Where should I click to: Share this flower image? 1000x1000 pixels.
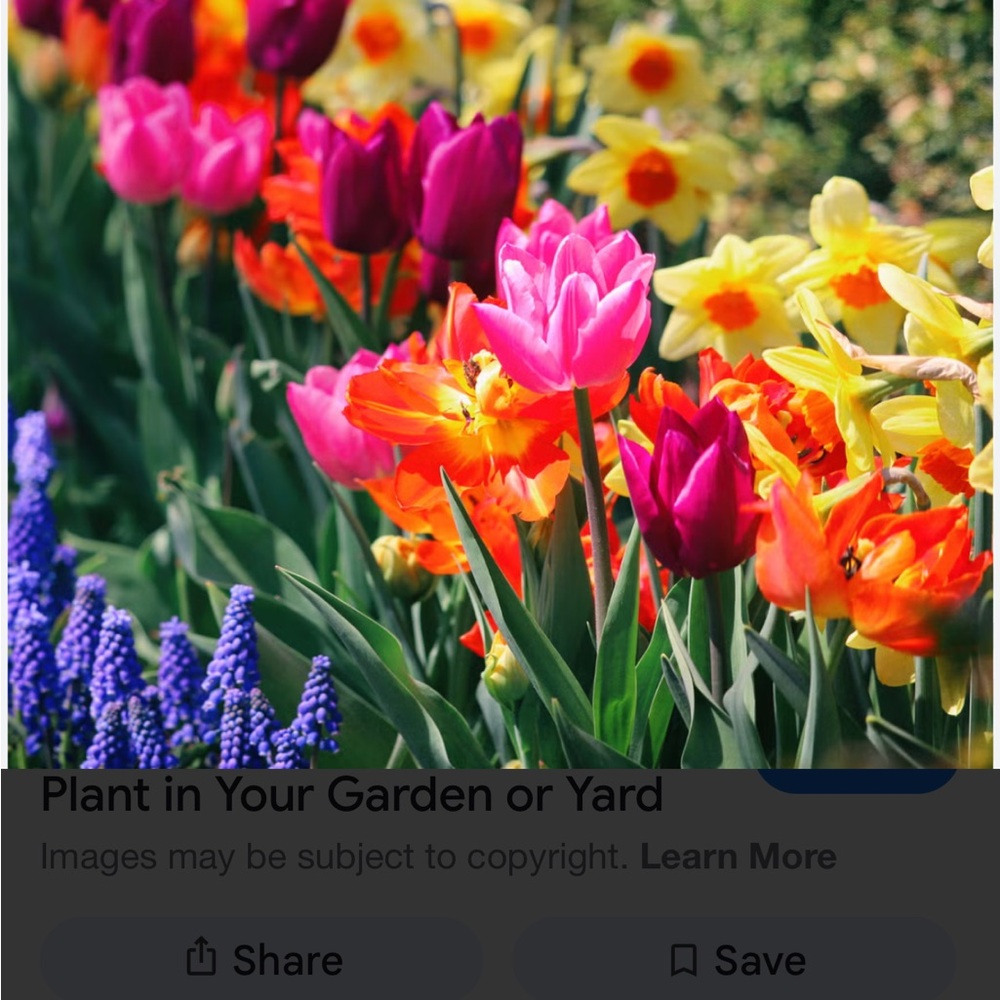[x=263, y=960]
